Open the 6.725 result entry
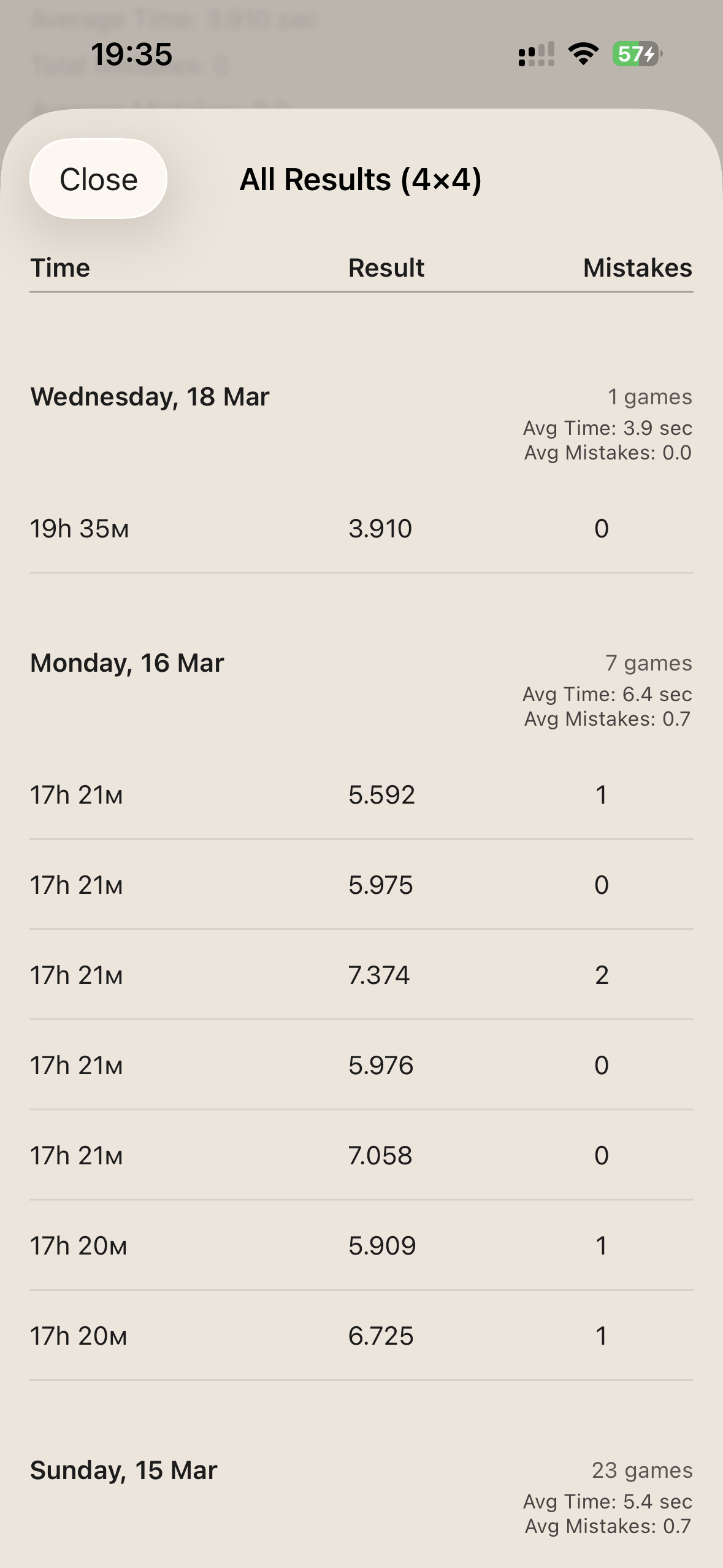Screen dimensions: 723x1568 [361, 1336]
